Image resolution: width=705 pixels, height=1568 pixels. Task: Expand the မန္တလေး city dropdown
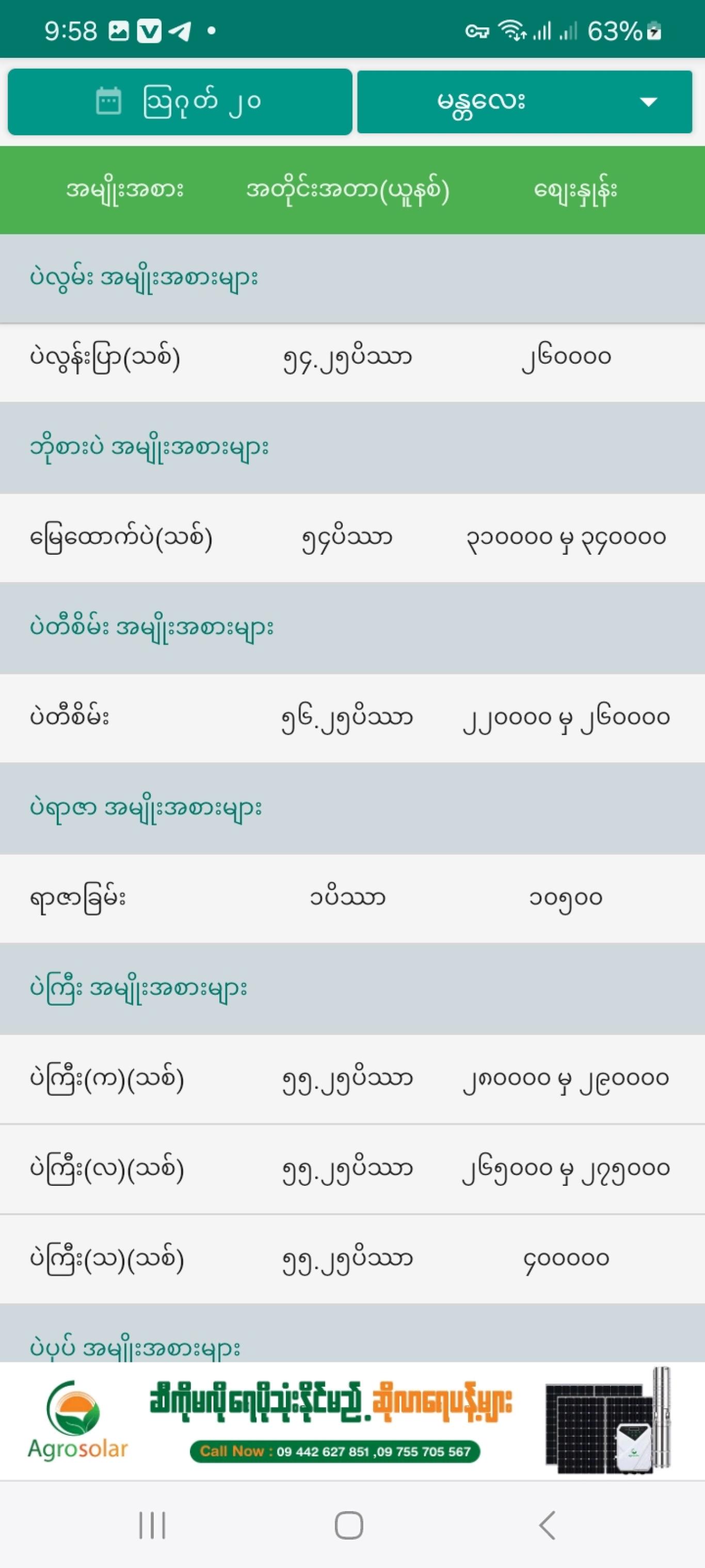(524, 102)
